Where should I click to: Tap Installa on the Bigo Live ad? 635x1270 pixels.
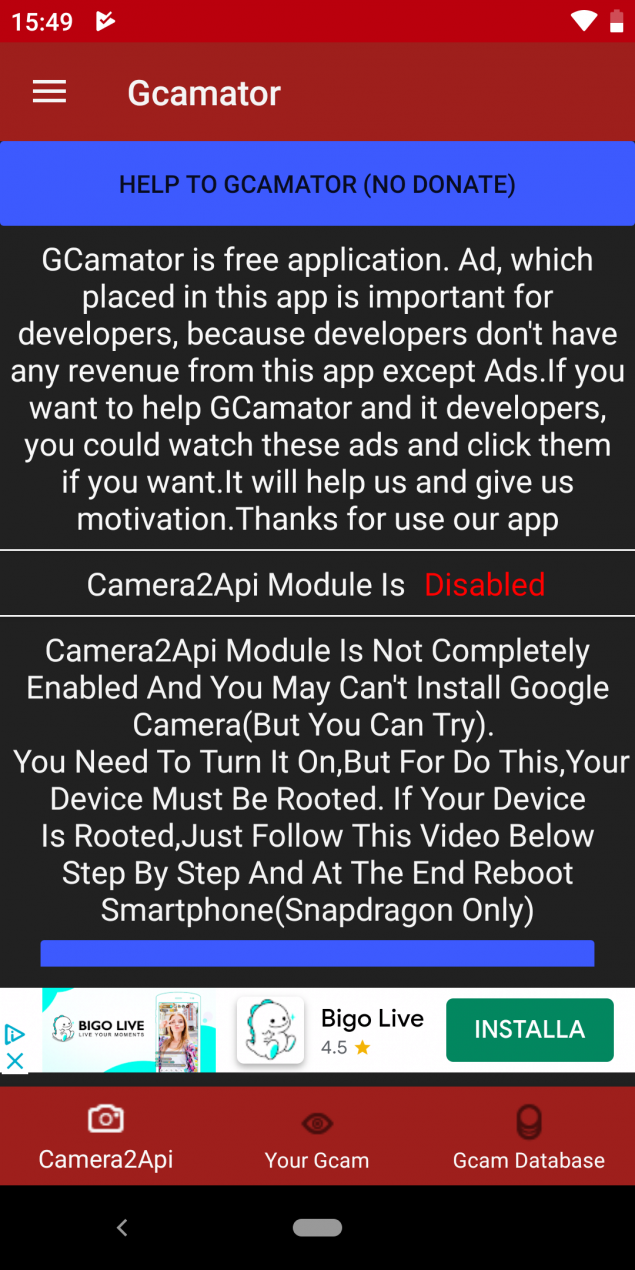click(x=529, y=1030)
